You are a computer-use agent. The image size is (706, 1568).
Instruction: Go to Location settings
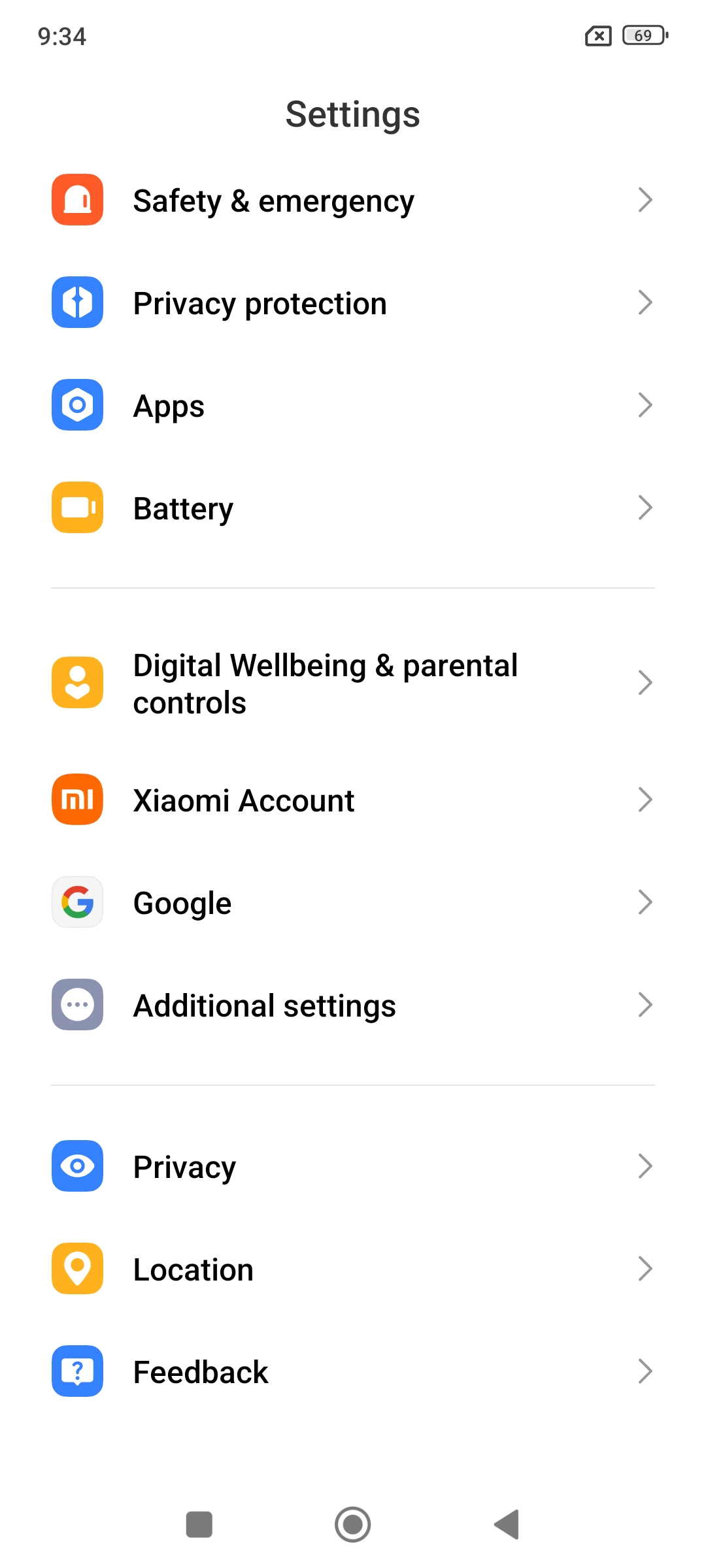(193, 1269)
